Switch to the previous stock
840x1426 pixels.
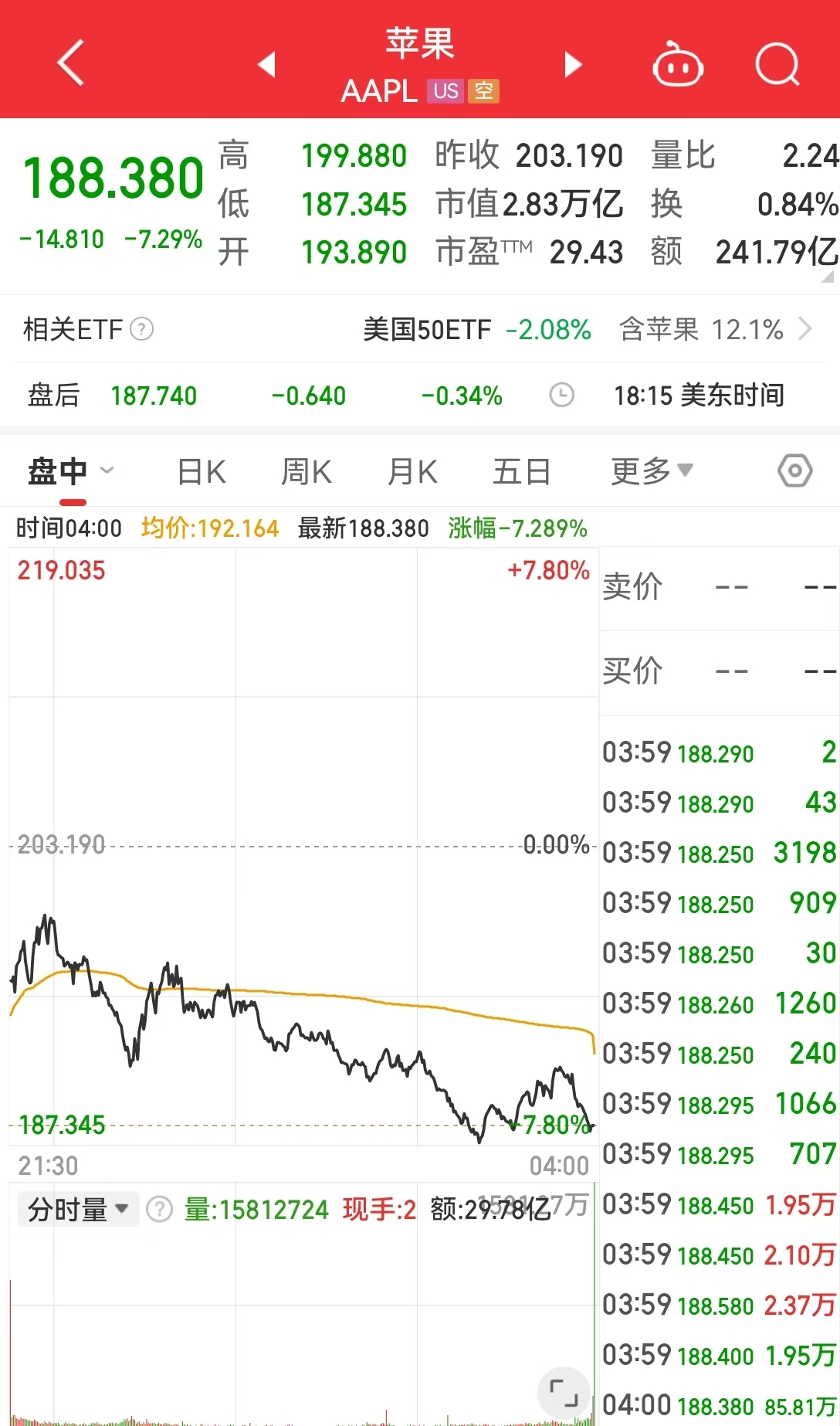(x=267, y=64)
